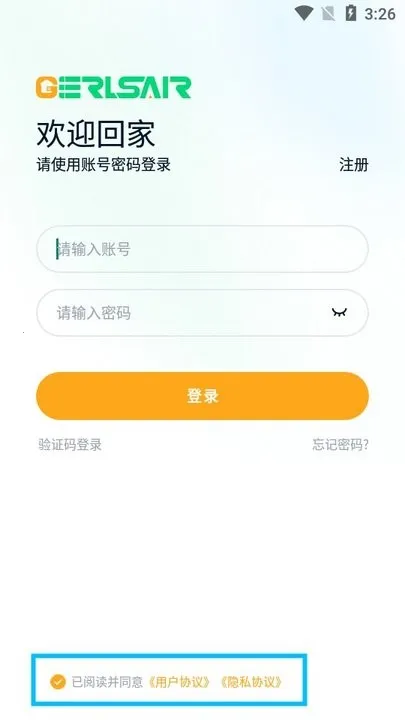Open 忘记密码? to reset password
405x720 pixels.
pos(340,444)
